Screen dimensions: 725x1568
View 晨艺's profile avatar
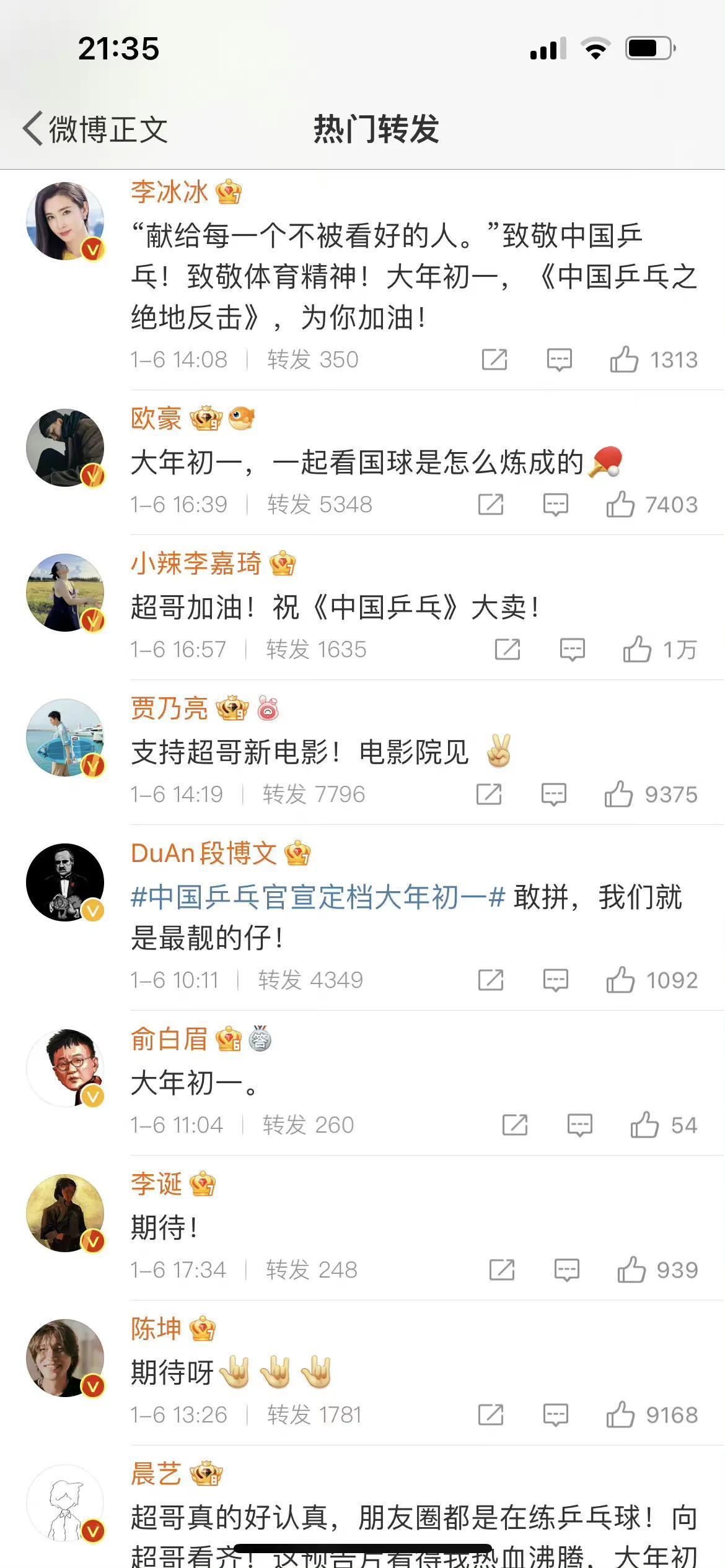click(x=65, y=1503)
